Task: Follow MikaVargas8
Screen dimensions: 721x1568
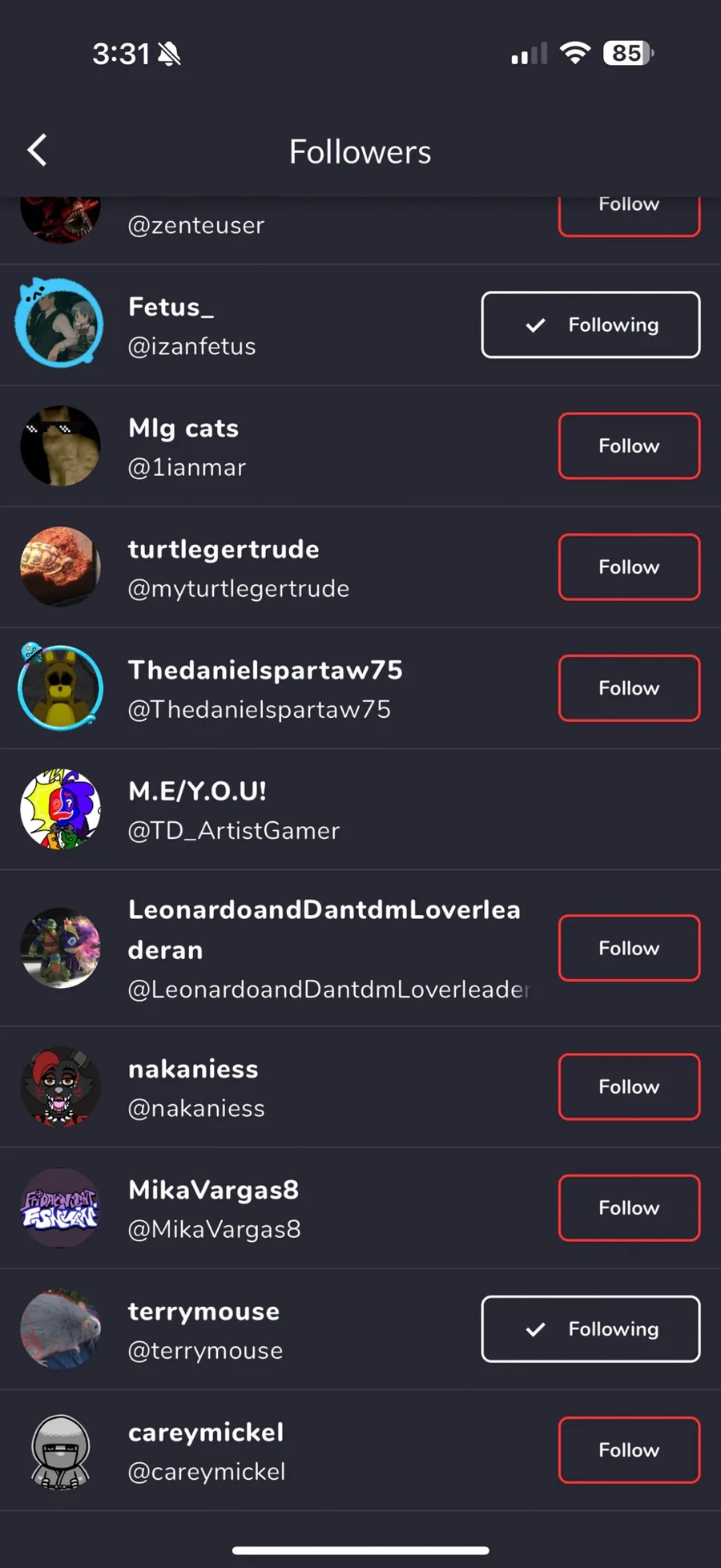Action: 629,1207
